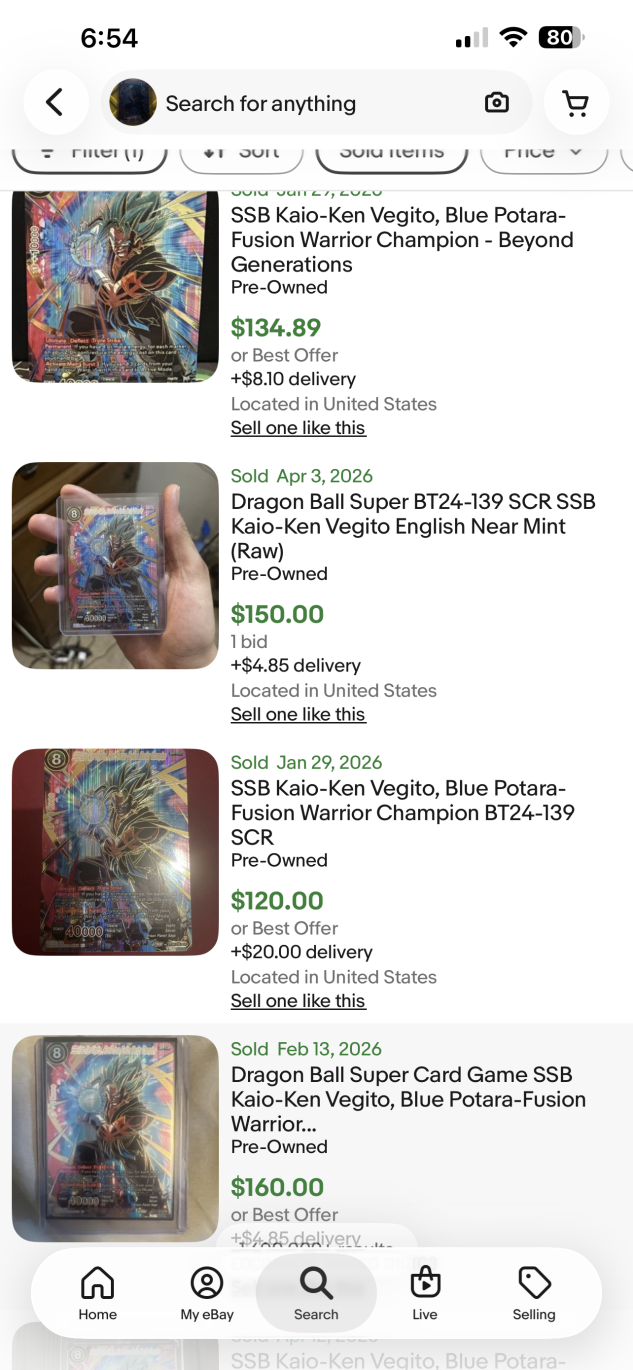Toggle the Sold Items chip
This screenshot has height=1370, width=633.
tap(392, 154)
